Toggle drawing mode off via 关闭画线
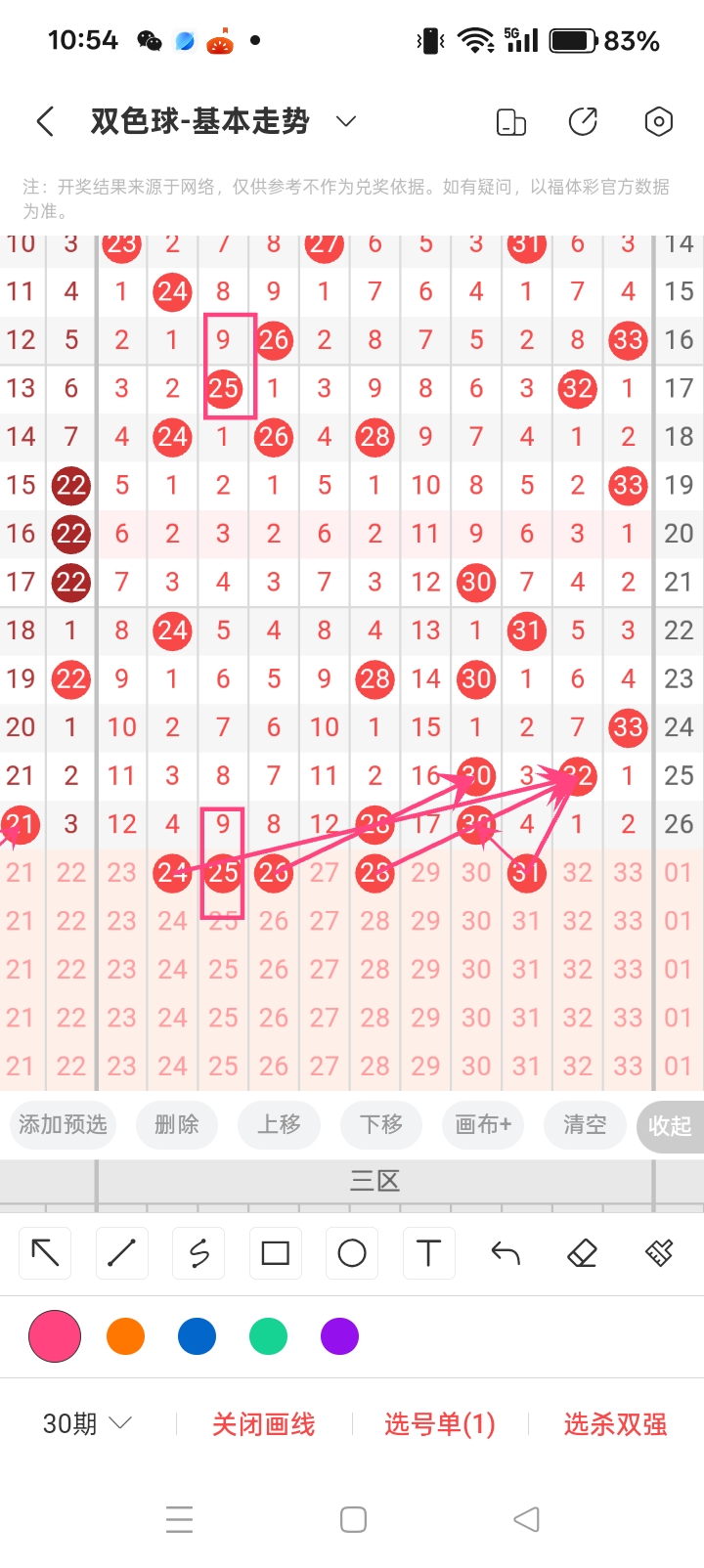704x1568 pixels. point(263,1423)
